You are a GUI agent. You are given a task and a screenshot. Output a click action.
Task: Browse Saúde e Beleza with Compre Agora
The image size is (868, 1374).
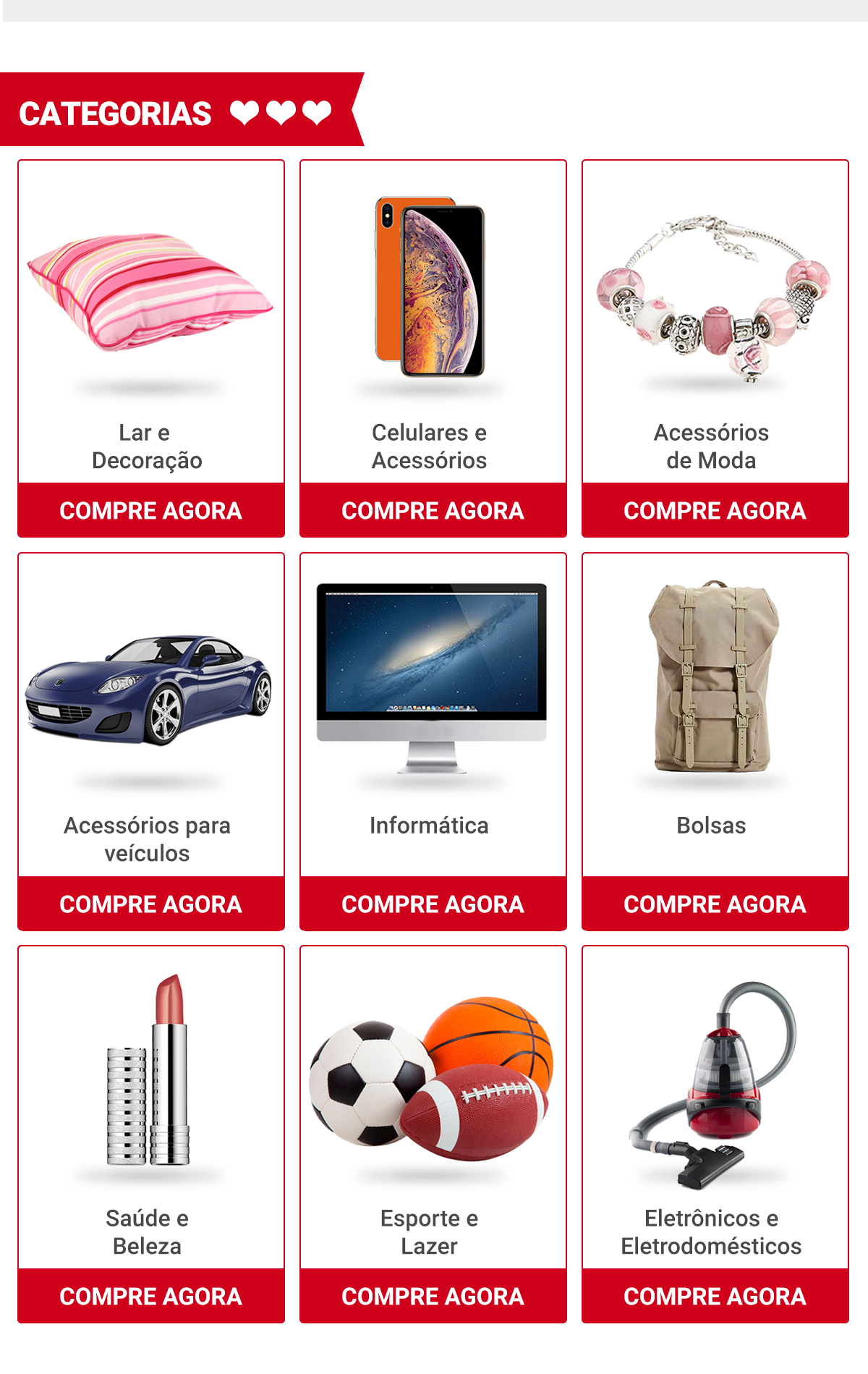pyautogui.click(x=150, y=1296)
